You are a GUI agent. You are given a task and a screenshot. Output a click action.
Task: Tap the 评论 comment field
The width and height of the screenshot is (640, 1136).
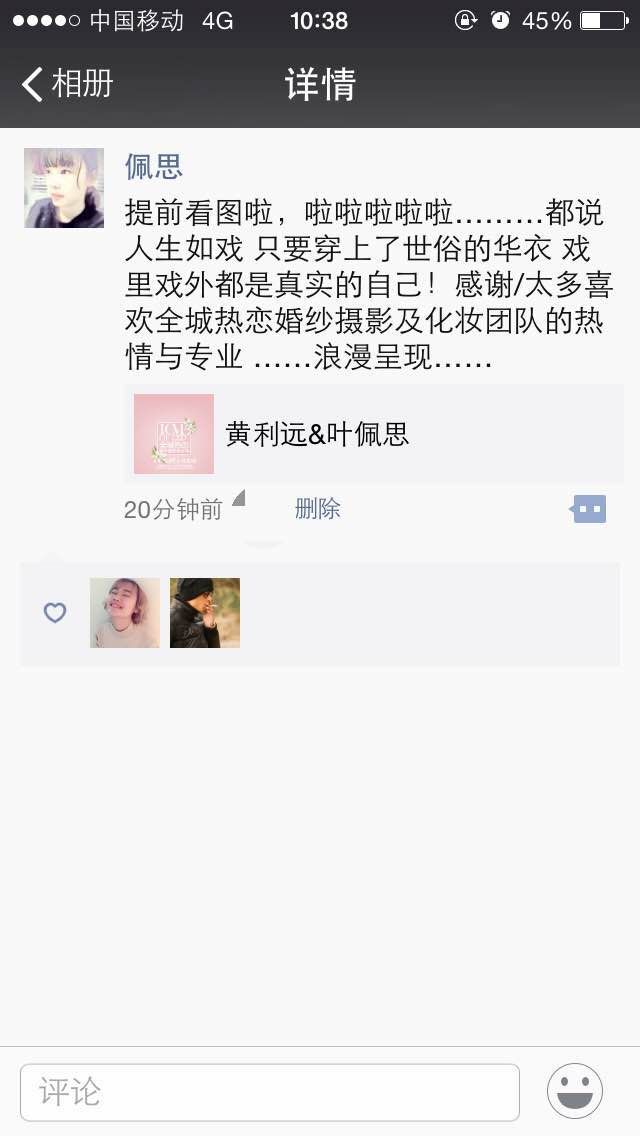point(270,1093)
